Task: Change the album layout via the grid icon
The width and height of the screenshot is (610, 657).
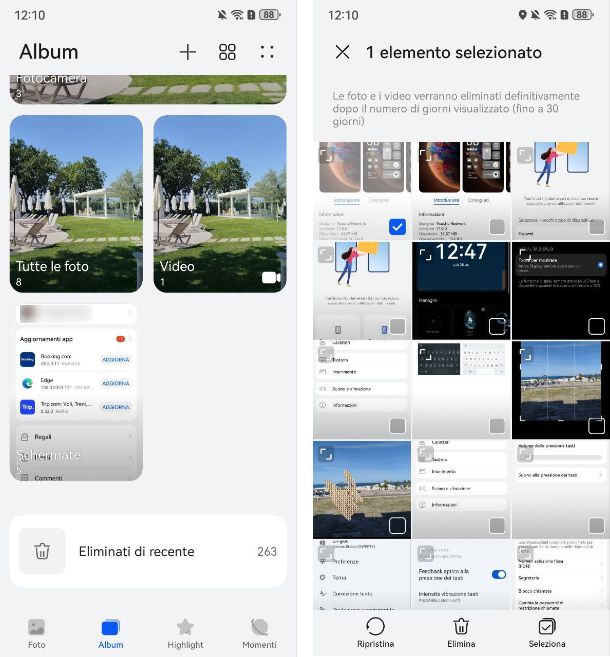Action: click(x=227, y=52)
